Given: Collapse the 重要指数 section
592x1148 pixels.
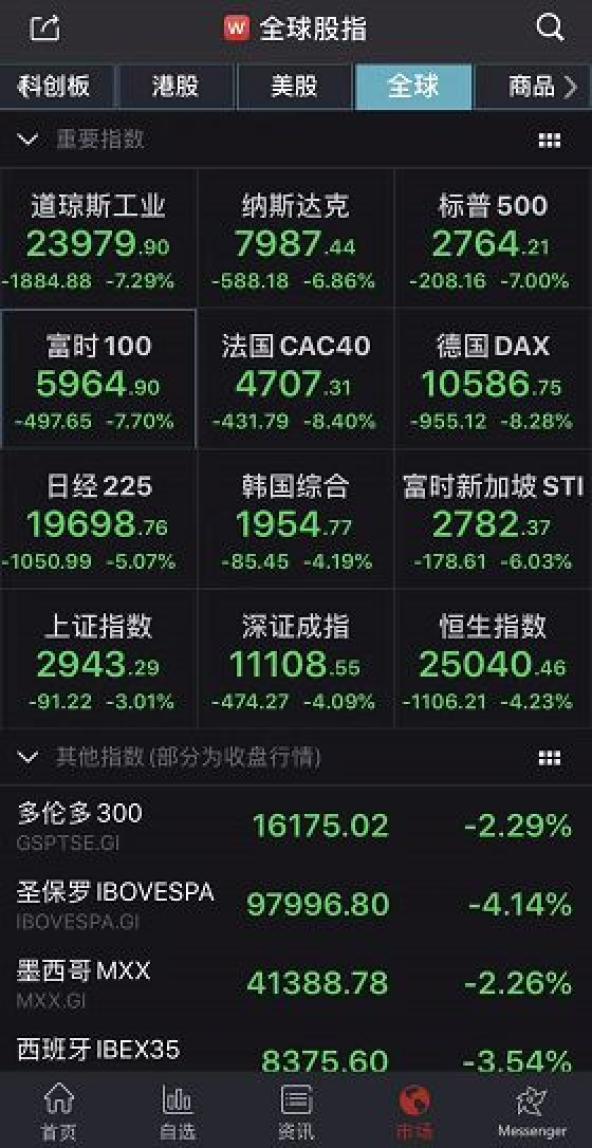Looking at the screenshot, I should coord(28,139).
